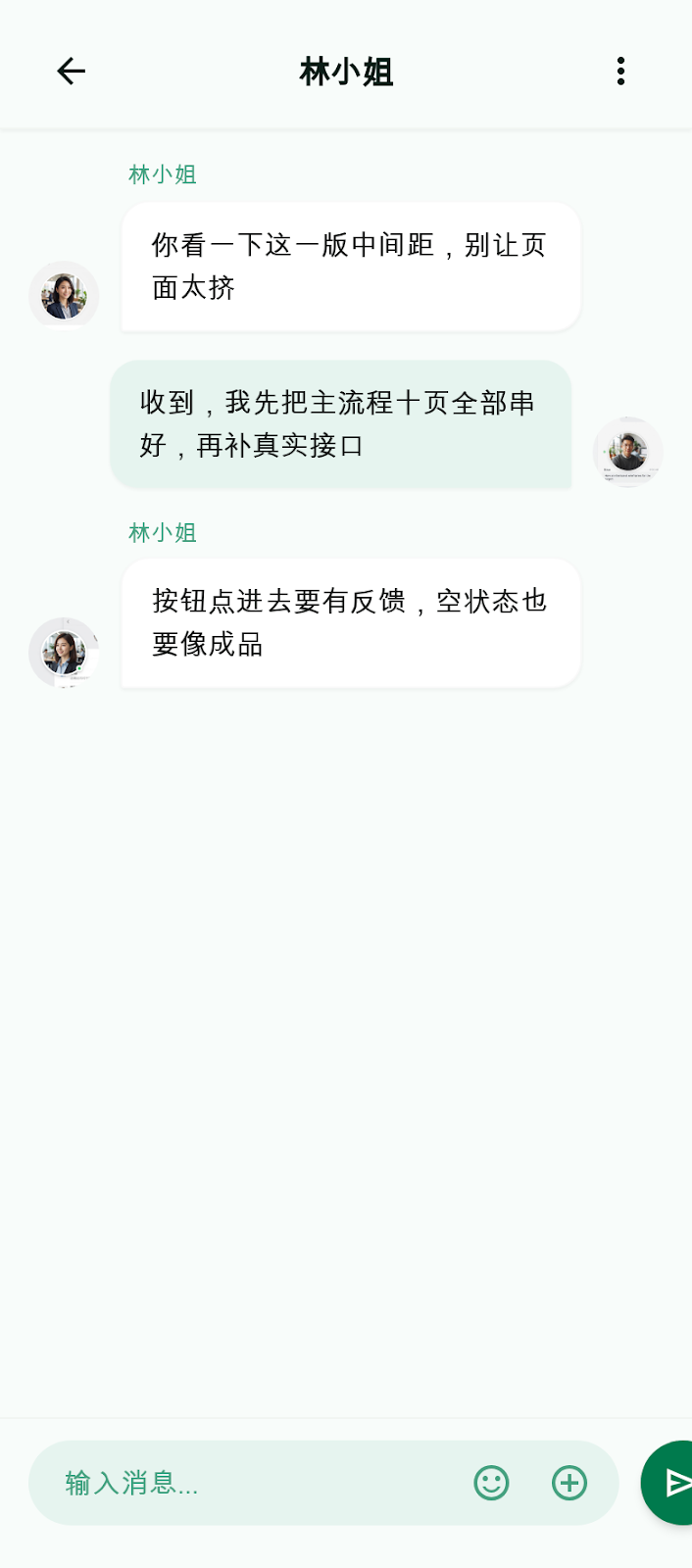View 林小姐's avatar beside the 页面太挤 message
This screenshot has height=1568, width=692.
(64, 295)
